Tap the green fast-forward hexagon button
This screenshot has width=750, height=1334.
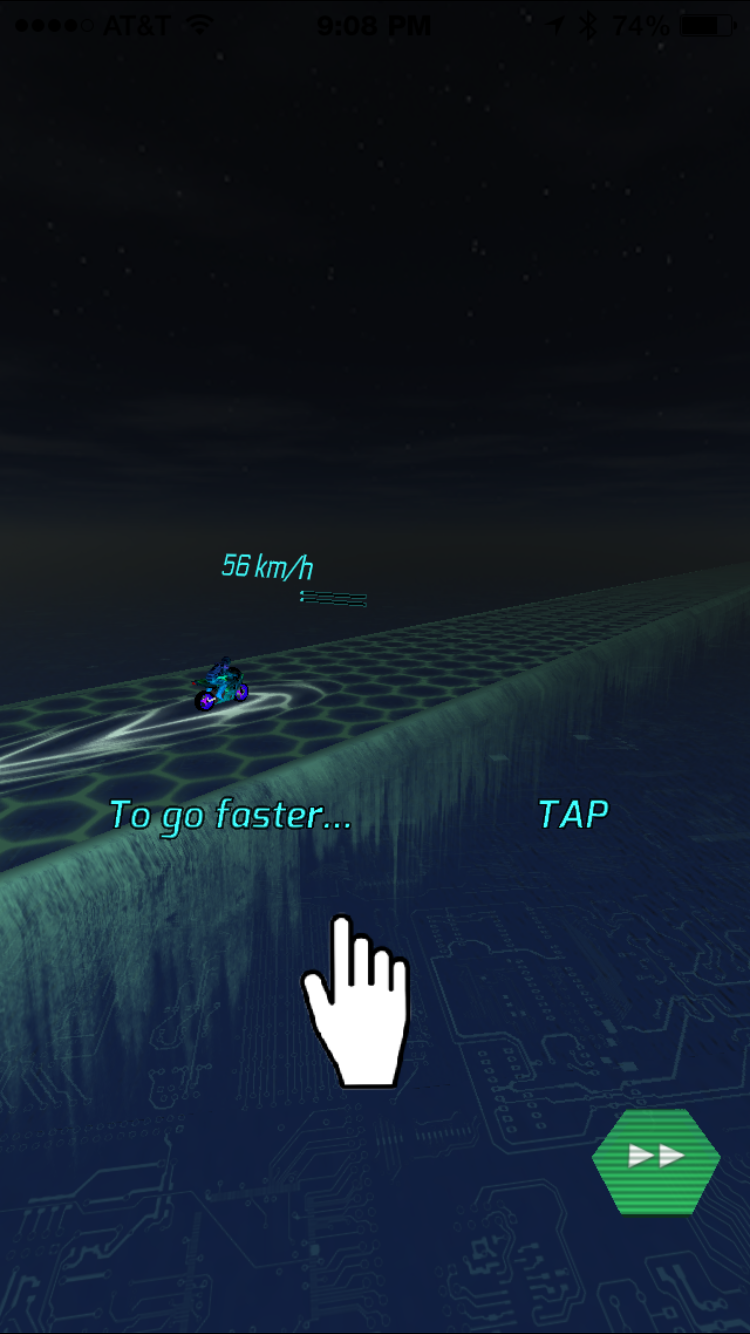click(656, 1161)
